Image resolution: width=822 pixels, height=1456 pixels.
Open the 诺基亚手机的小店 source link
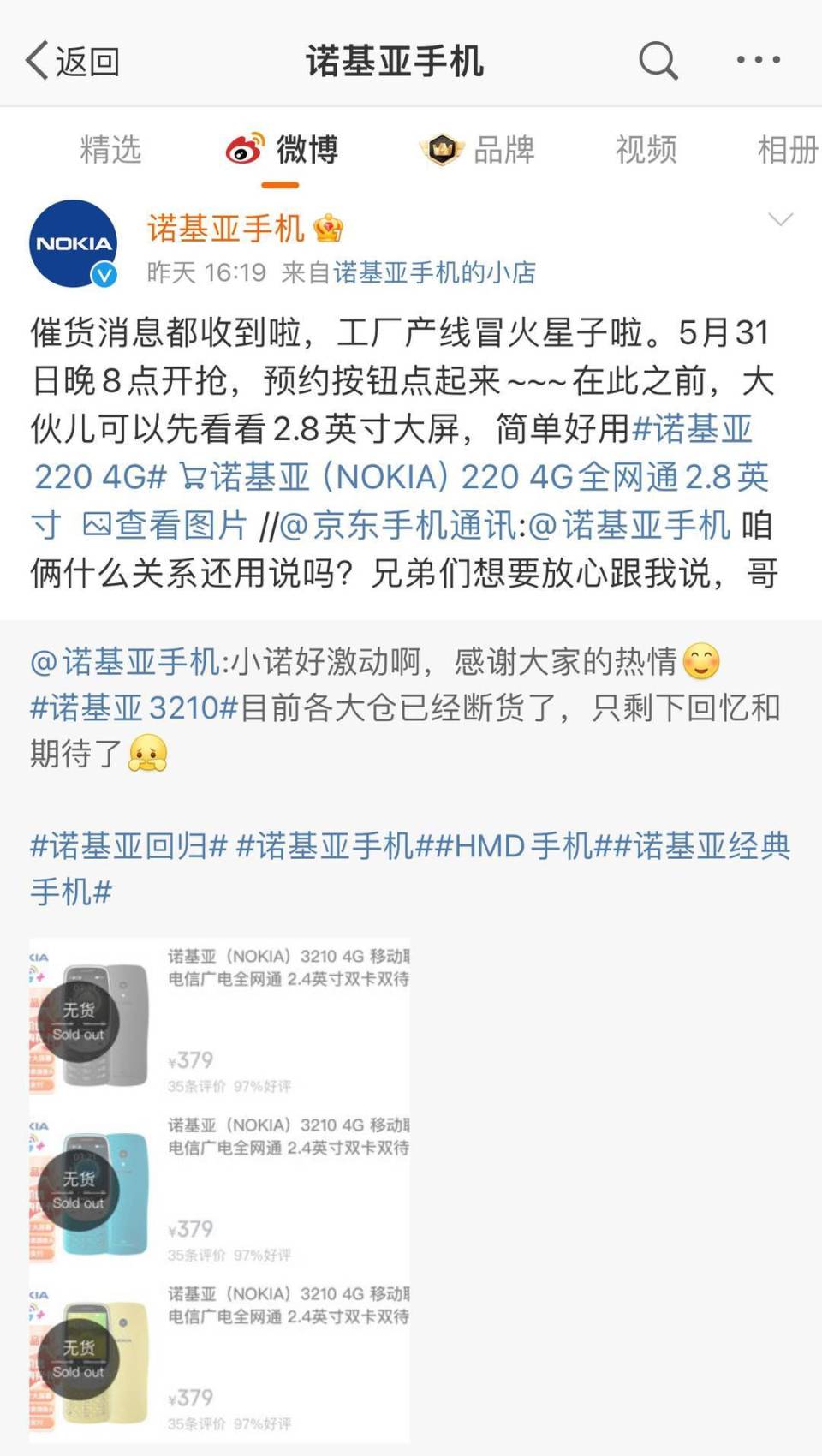click(434, 273)
